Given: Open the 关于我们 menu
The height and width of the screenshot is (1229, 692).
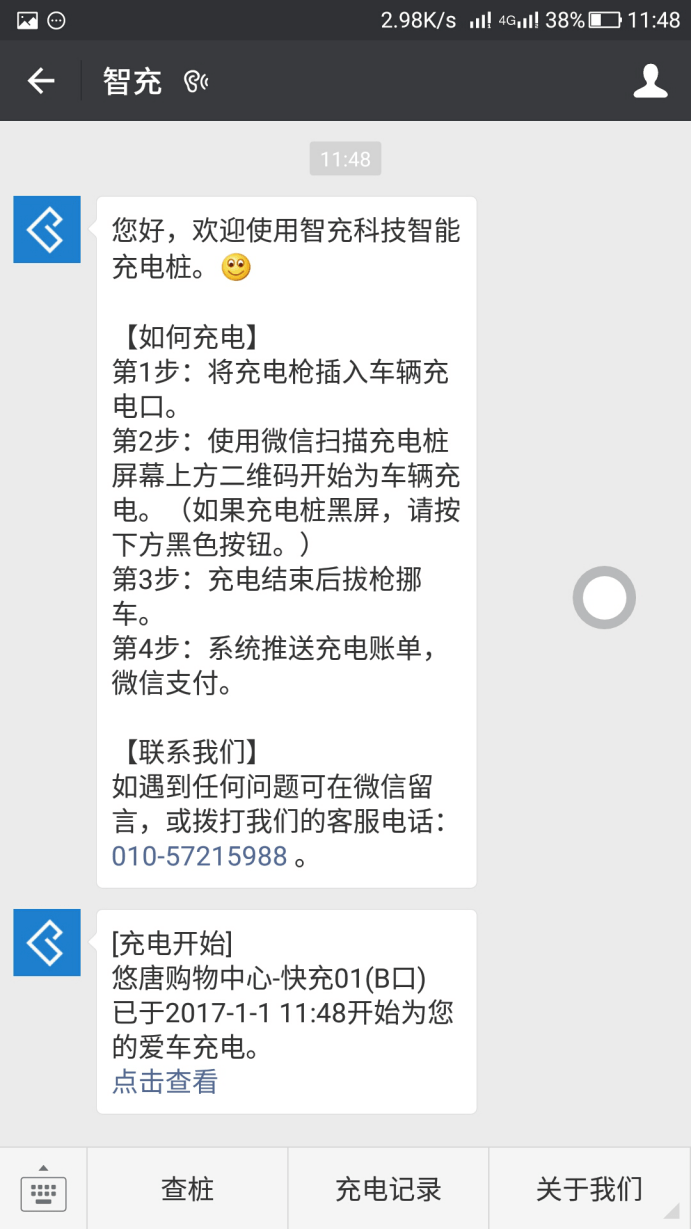Looking at the screenshot, I should coord(590,1189).
